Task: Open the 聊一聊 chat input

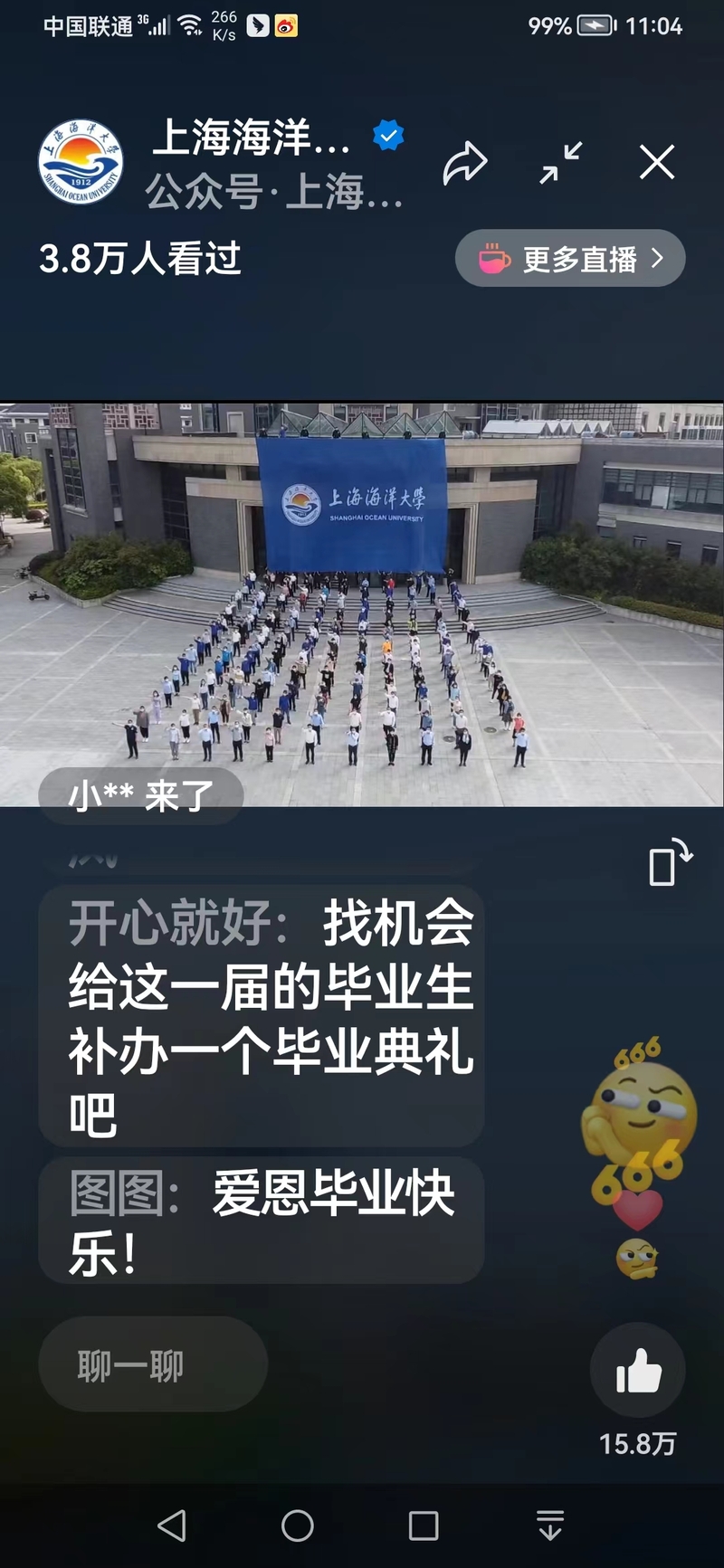Action: (x=153, y=1364)
